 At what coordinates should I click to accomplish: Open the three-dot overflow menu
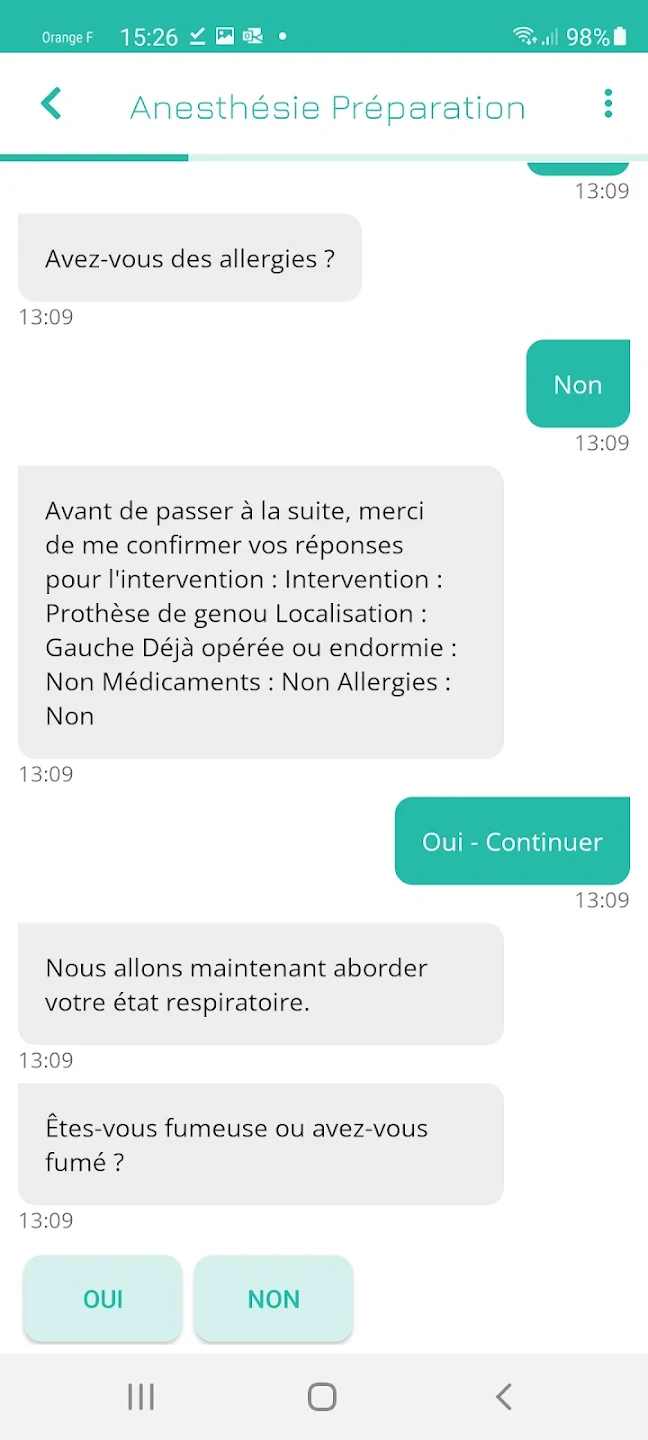(608, 104)
